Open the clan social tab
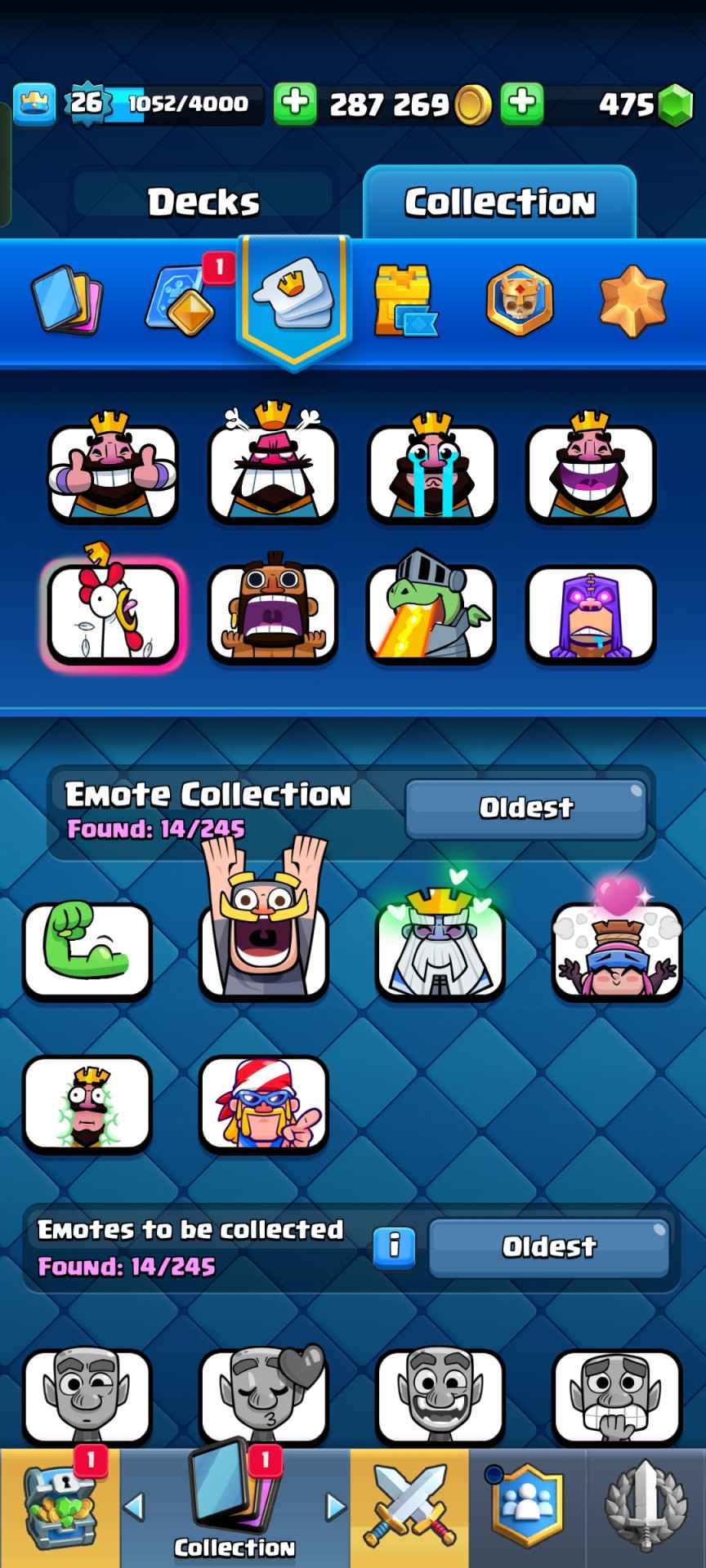706x1568 pixels. click(526, 1508)
